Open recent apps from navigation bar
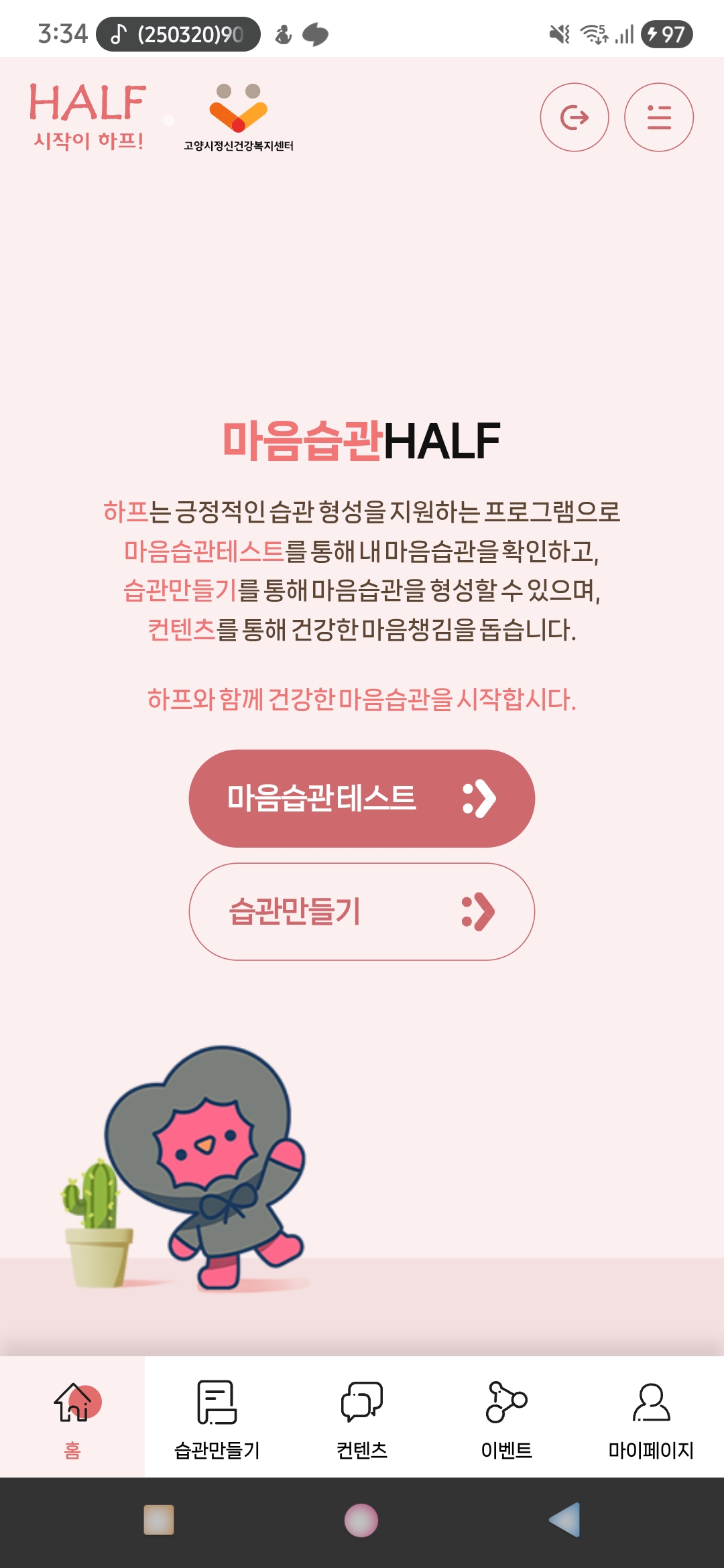This screenshot has height=1568, width=724. click(x=159, y=1520)
